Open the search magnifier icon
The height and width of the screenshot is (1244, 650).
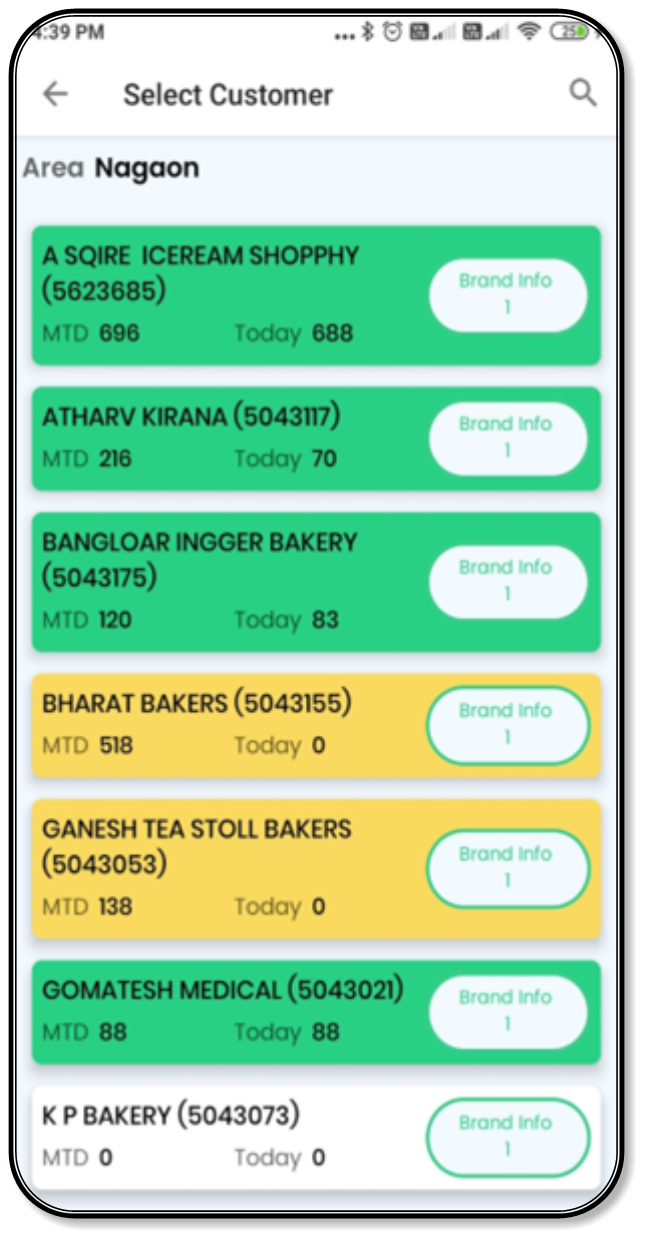tap(582, 93)
